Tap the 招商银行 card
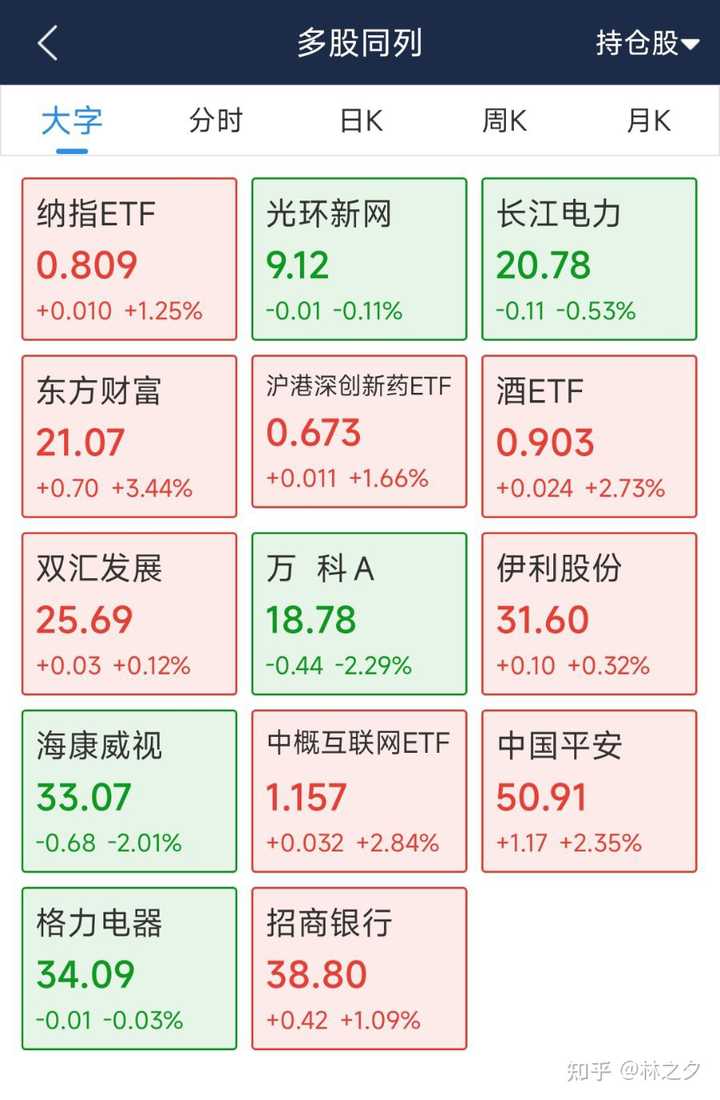The width and height of the screenshot is (720, 1100). [359, 968]
